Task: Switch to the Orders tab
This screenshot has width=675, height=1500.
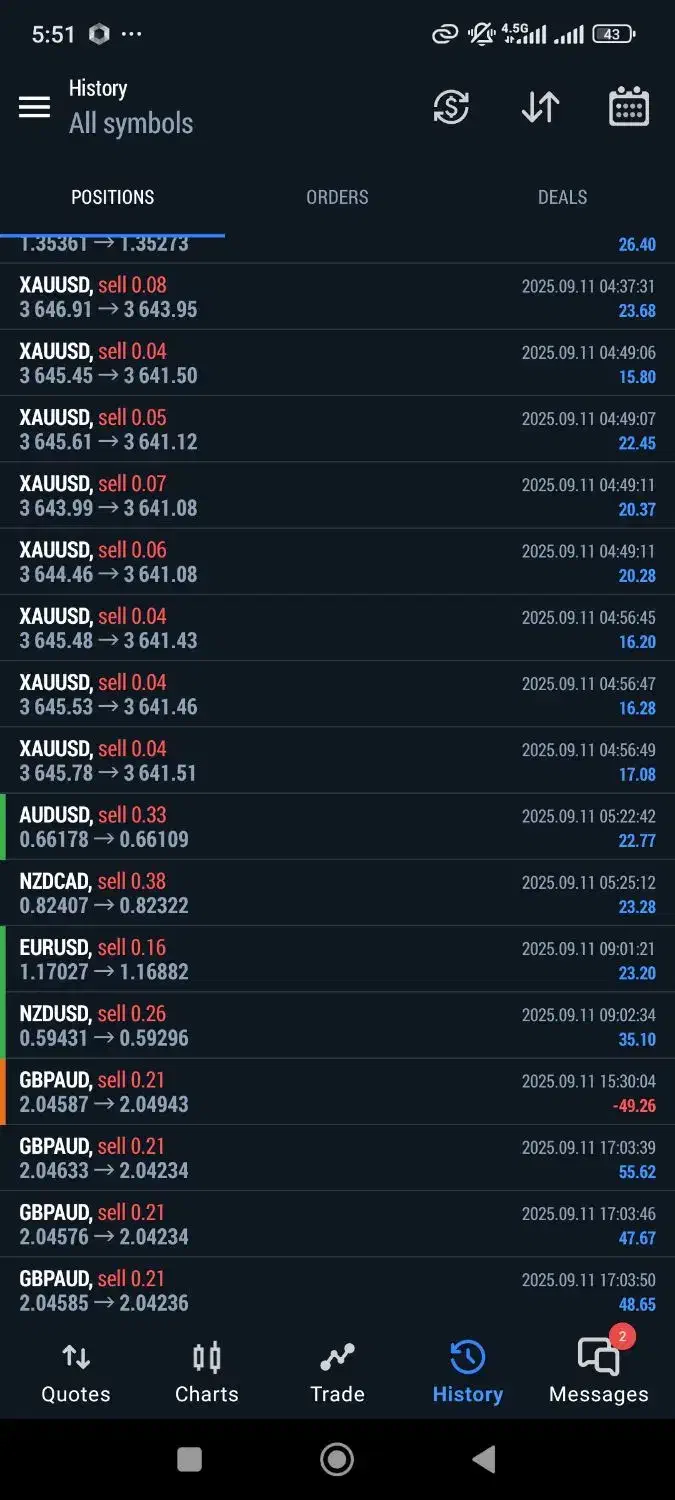Action: click(x=337, y=197)
